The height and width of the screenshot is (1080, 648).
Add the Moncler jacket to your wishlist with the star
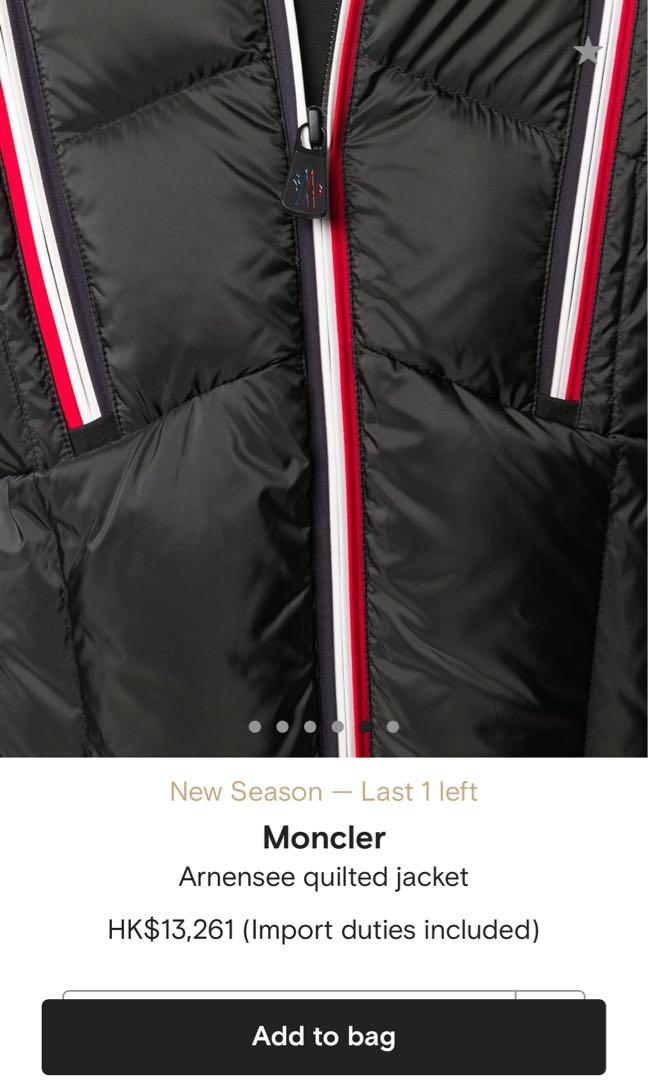tap(588, 51)
